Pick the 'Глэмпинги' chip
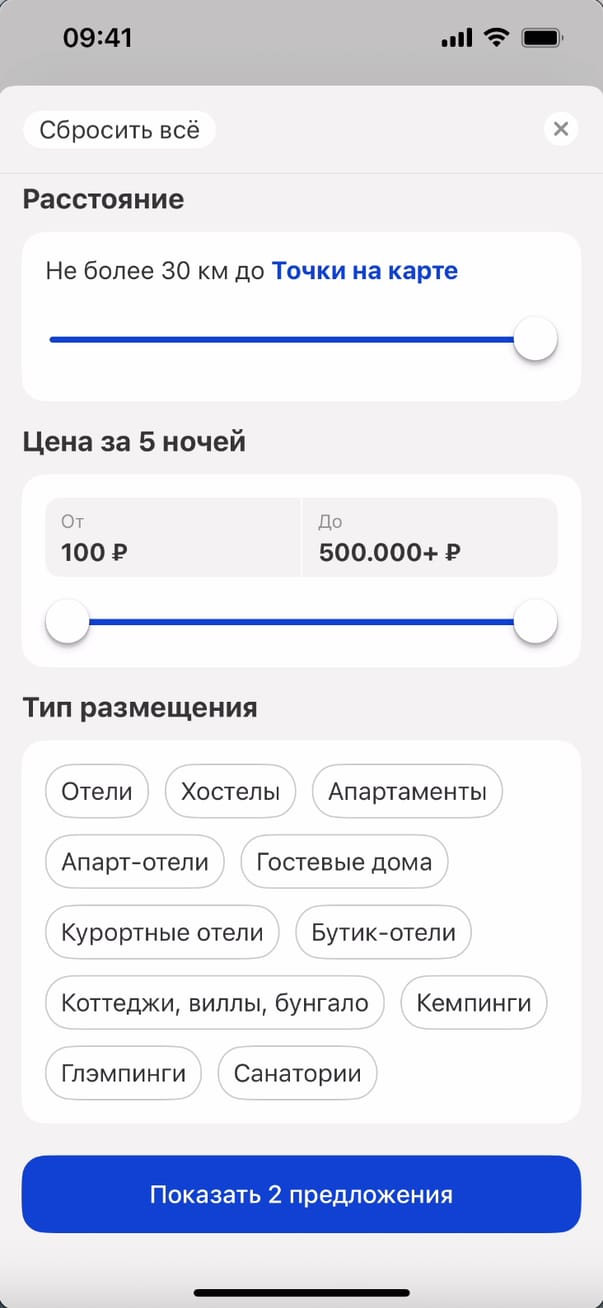The image size is (603, 1308). 124,1074
